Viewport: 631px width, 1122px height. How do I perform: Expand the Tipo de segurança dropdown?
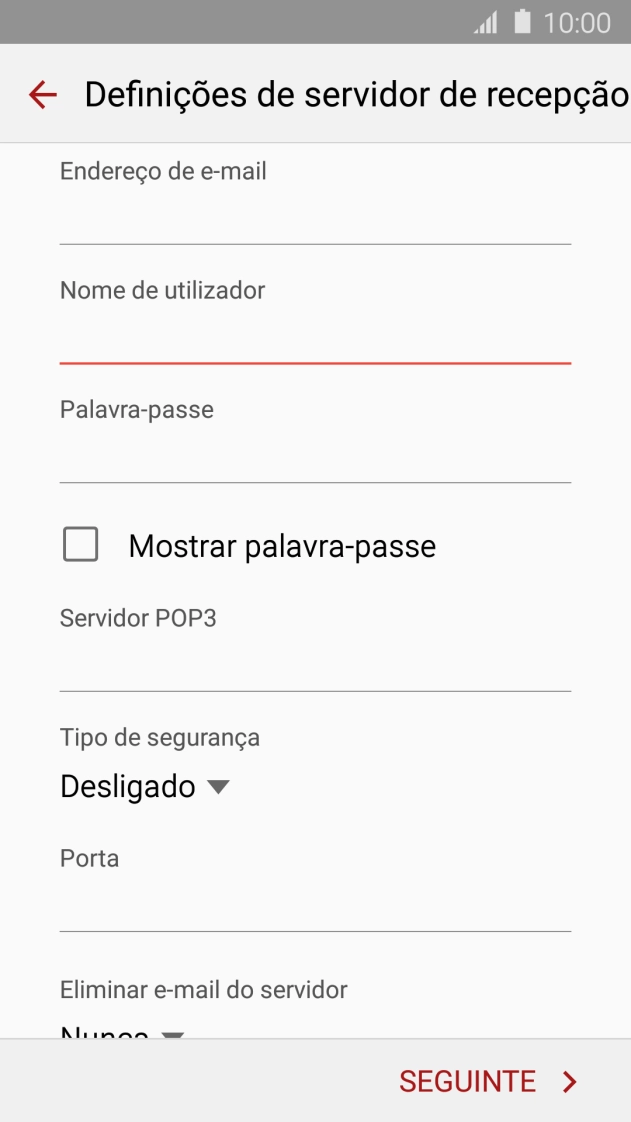pos(145,787)
